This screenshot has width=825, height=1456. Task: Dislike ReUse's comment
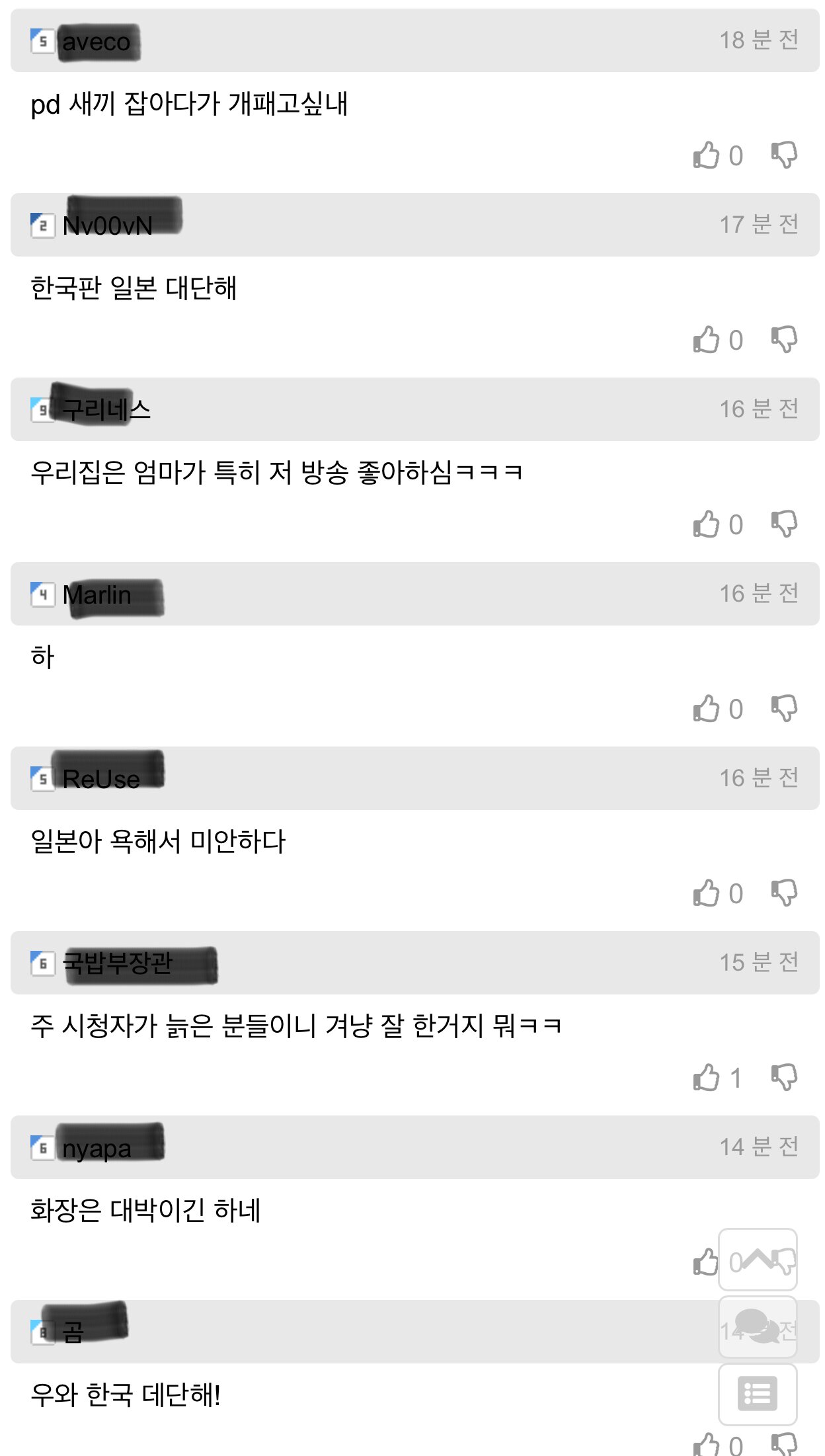pyautogui.click(x=784, y=893)
